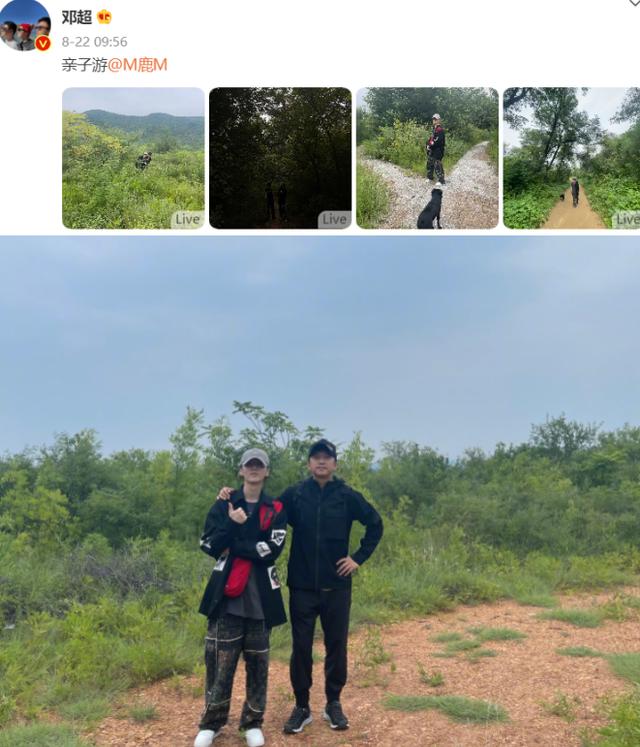The height and width of the screenshot is (747, 640).
Task: Open the first Live photo of the green hillside
Action: click(133, 158)
